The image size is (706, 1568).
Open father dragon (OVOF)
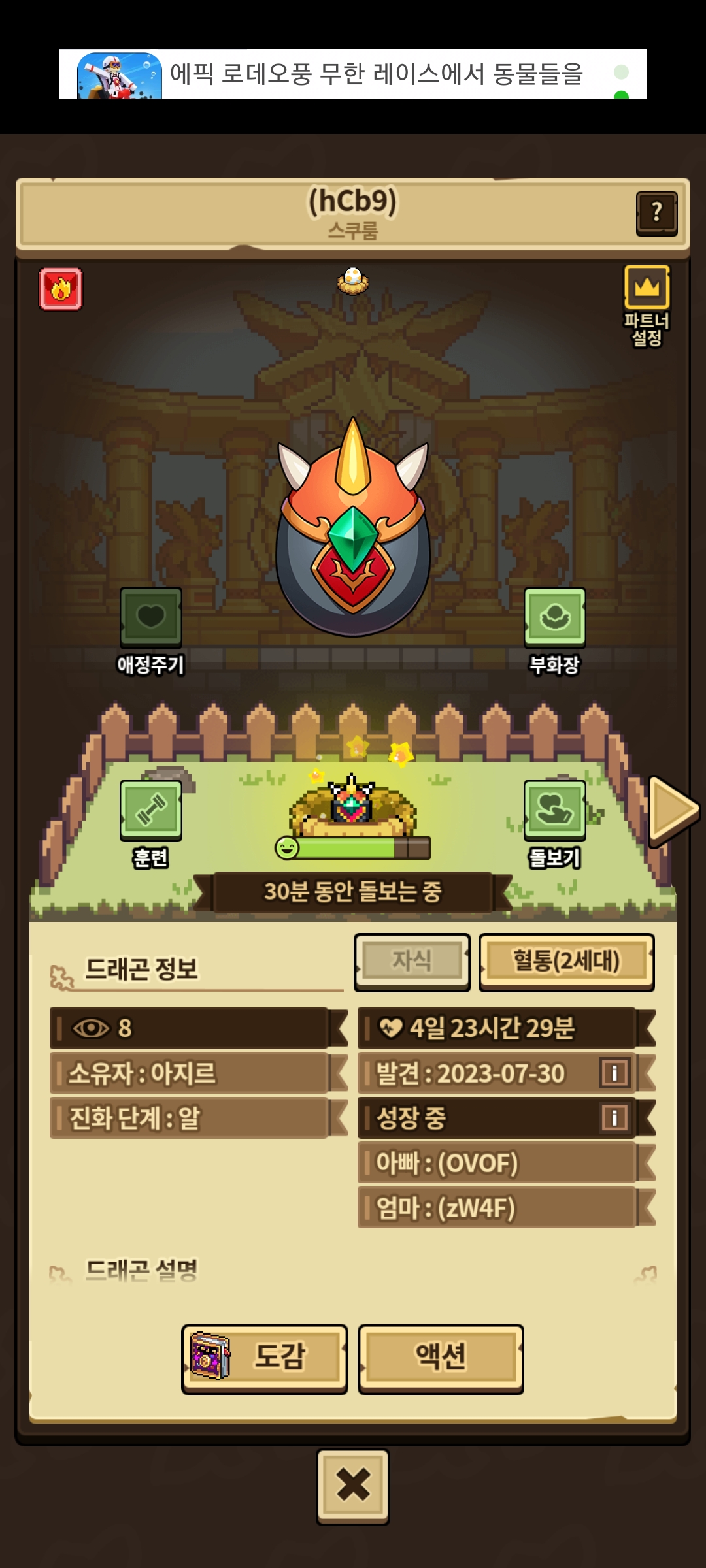click(x=497, y=1163)
